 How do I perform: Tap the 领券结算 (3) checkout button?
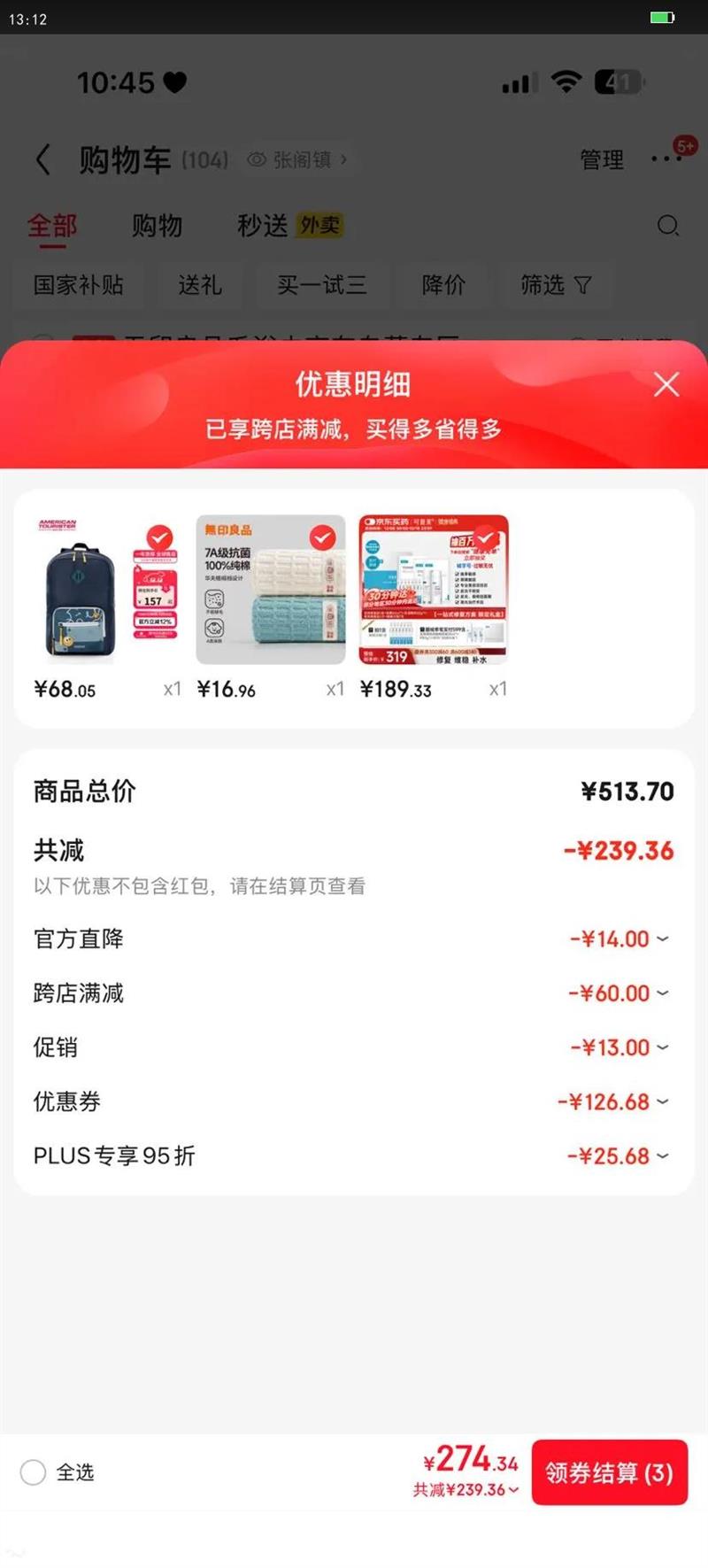coord(609,1472)
